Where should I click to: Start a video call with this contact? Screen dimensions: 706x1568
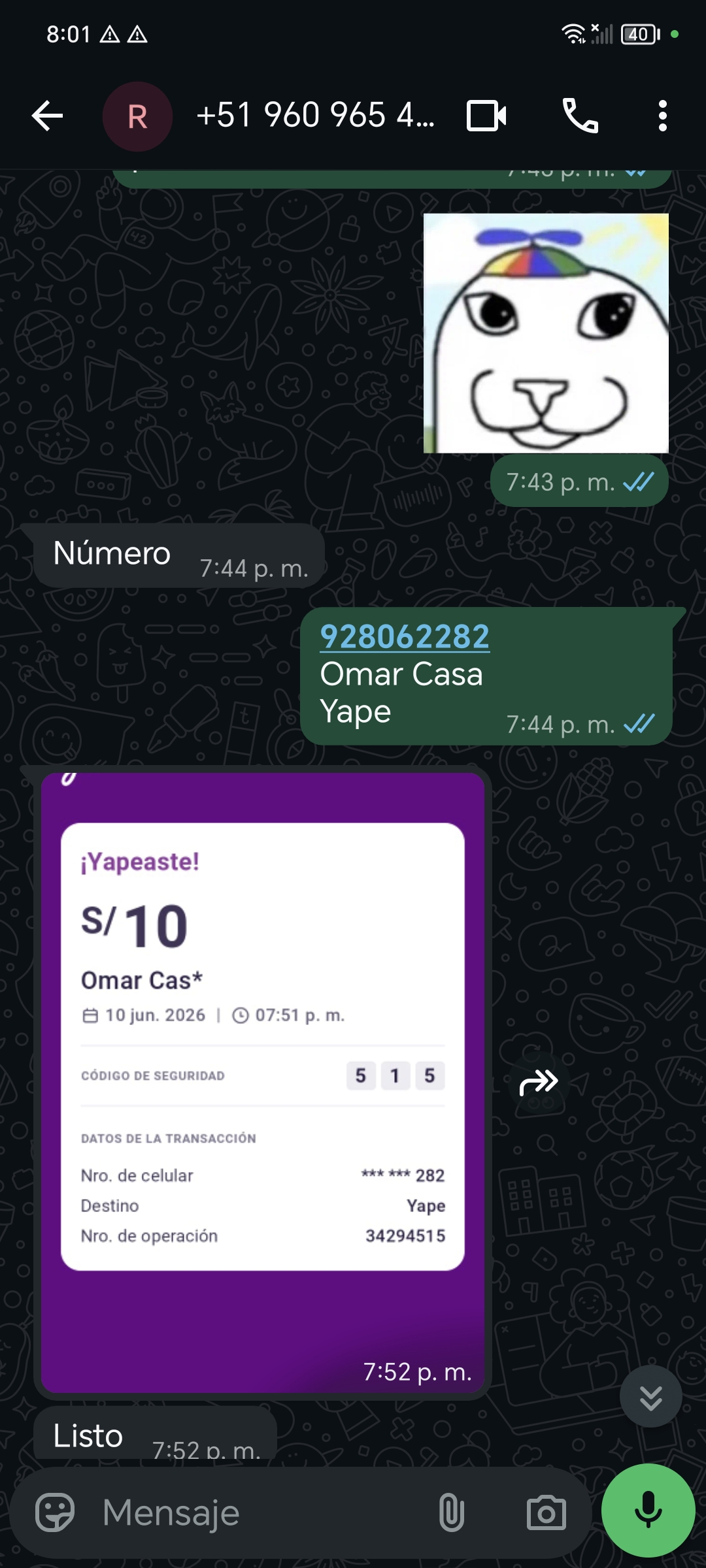coord(486,116)
